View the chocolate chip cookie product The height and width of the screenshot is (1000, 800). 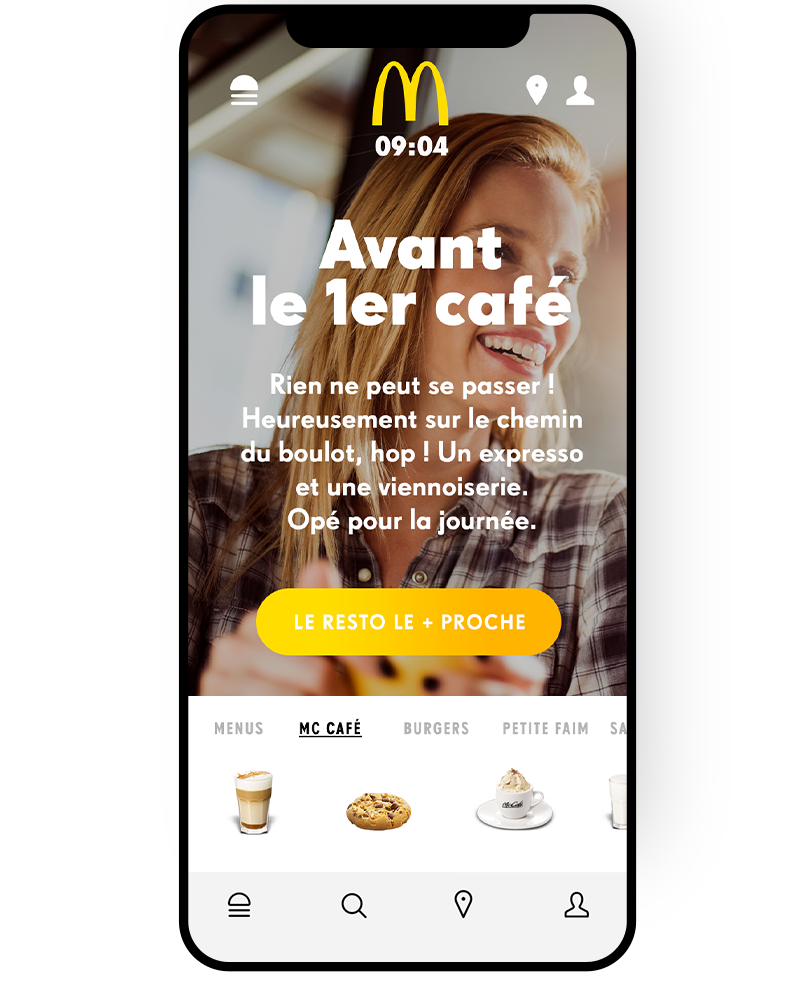point(379,809)
